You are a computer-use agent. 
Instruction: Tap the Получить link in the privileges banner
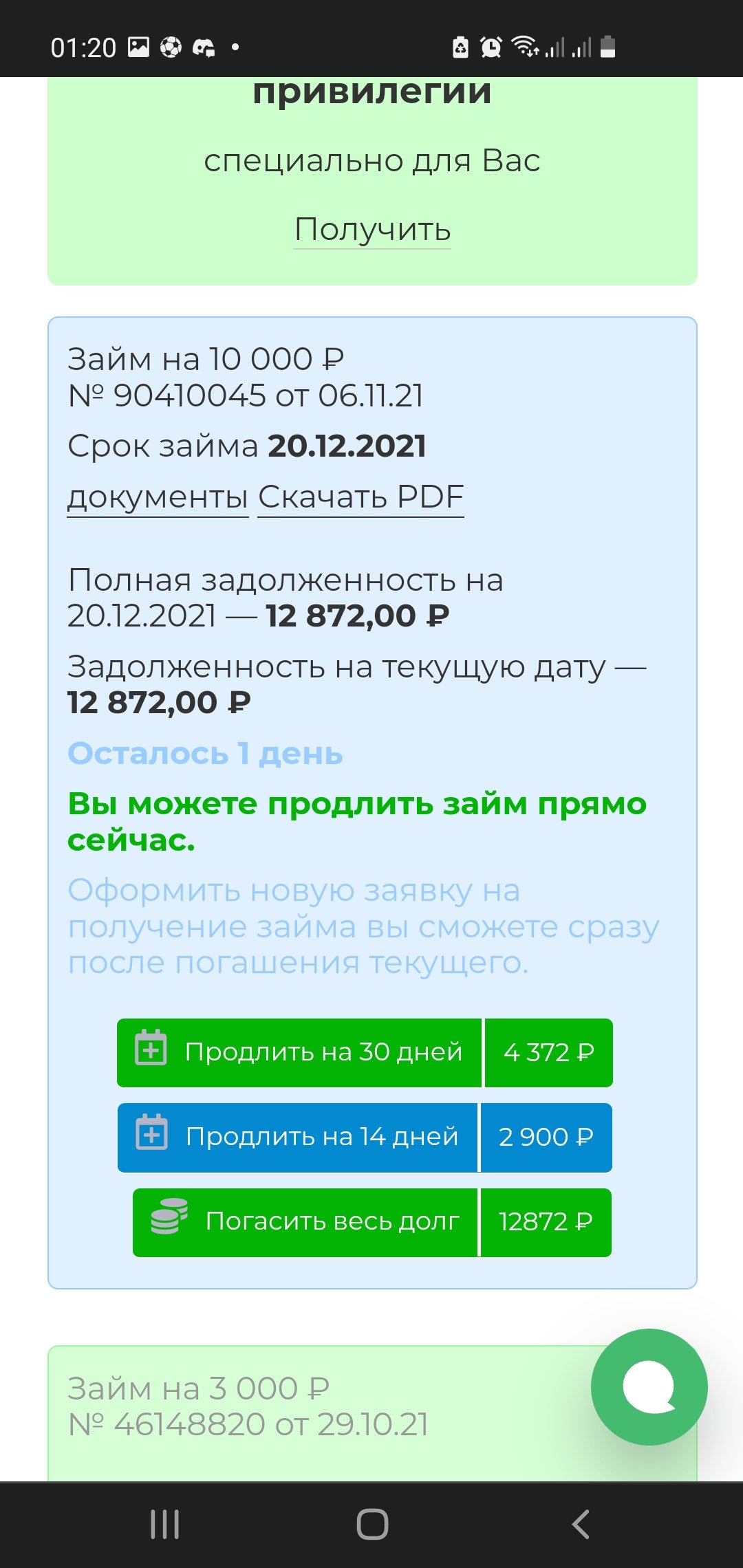click(x=372, y=230)
